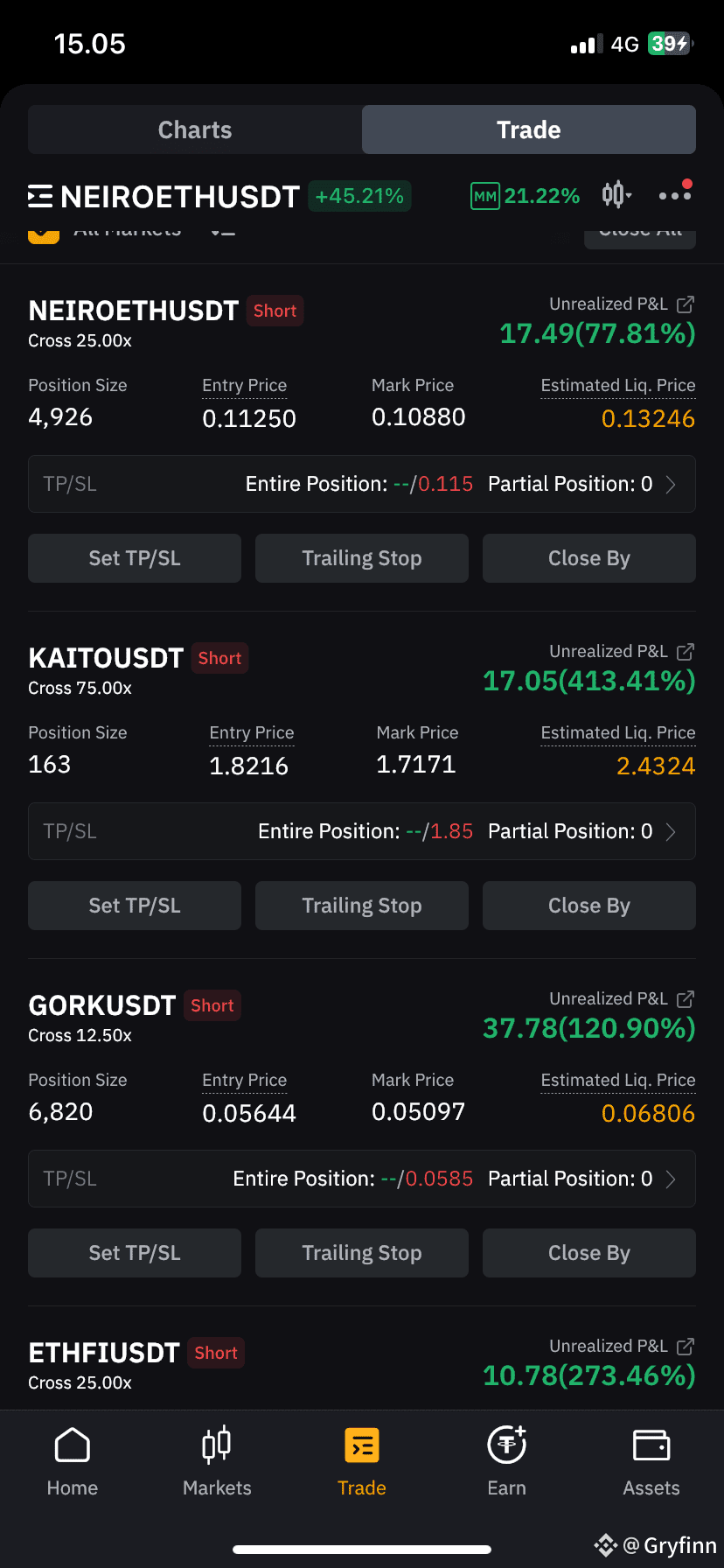The image size is (724, 1568).
Task: Open the trading pair list icon beside NEIROETHUSDT
Action: (x=39, y=196)
